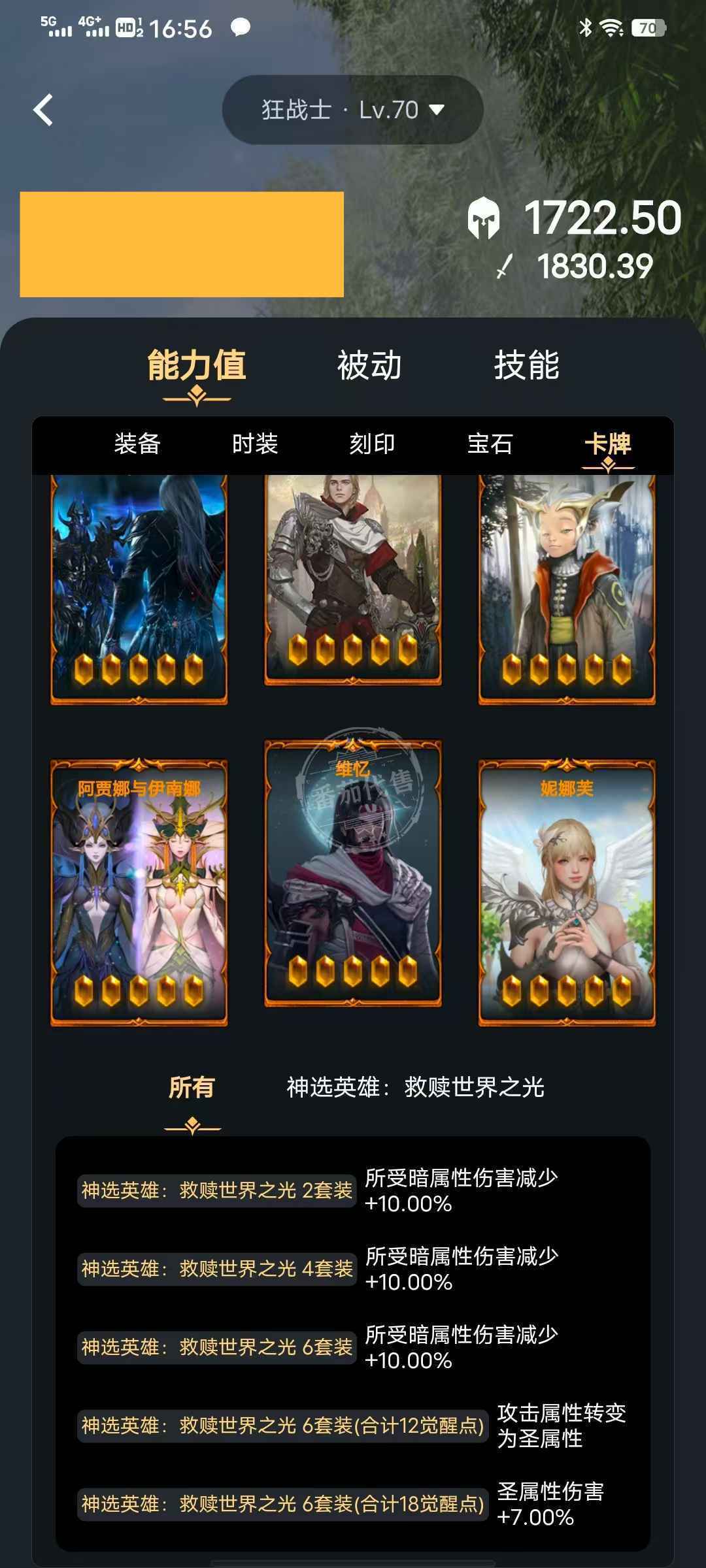The width and height of the screenshot is (706, 1568).
Task: Go back using the arrow icon
Action: [43, 110]
